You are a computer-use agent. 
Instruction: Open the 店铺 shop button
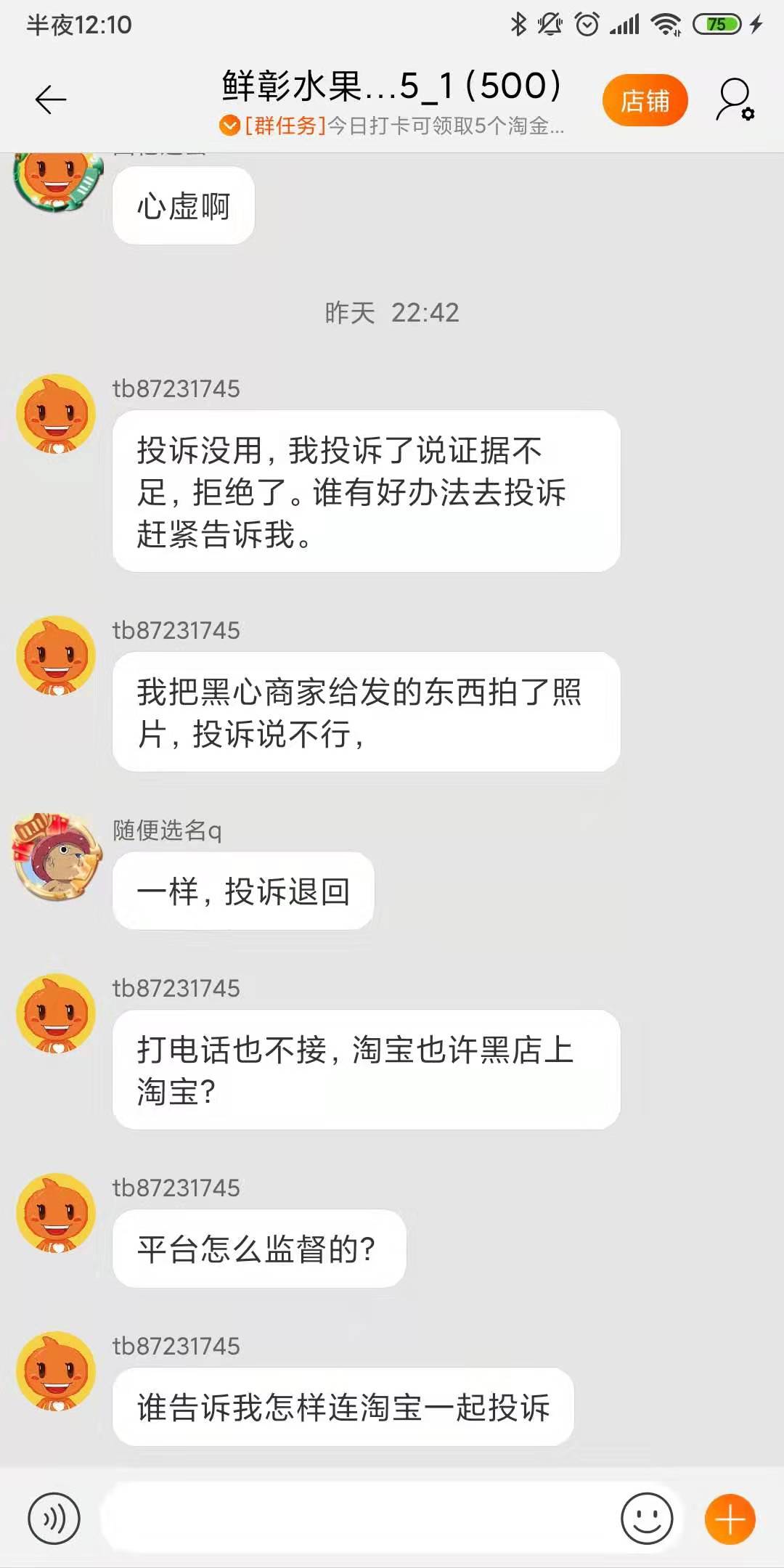[x=645, y=100]
